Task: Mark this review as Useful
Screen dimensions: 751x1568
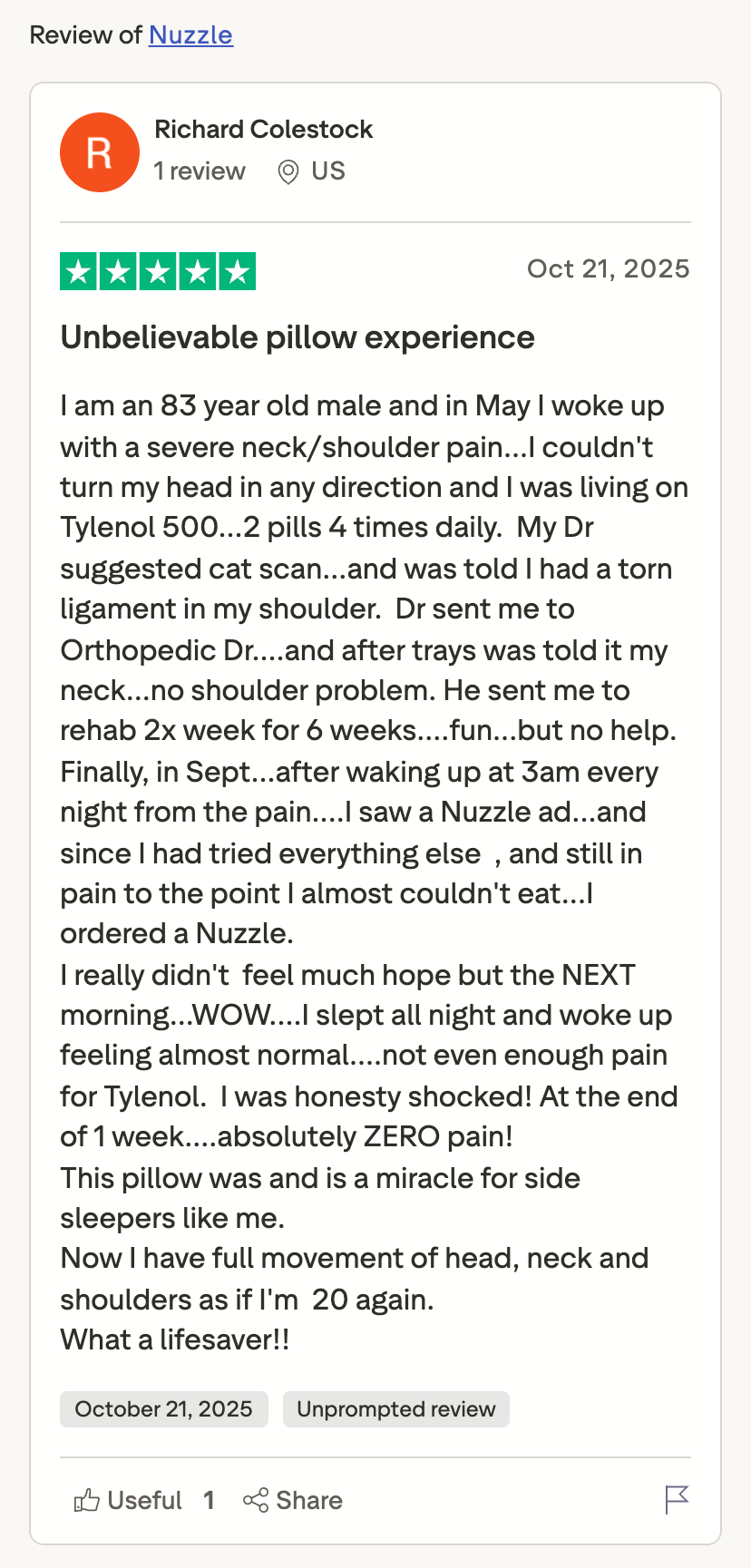Action: pos(129,1500)
